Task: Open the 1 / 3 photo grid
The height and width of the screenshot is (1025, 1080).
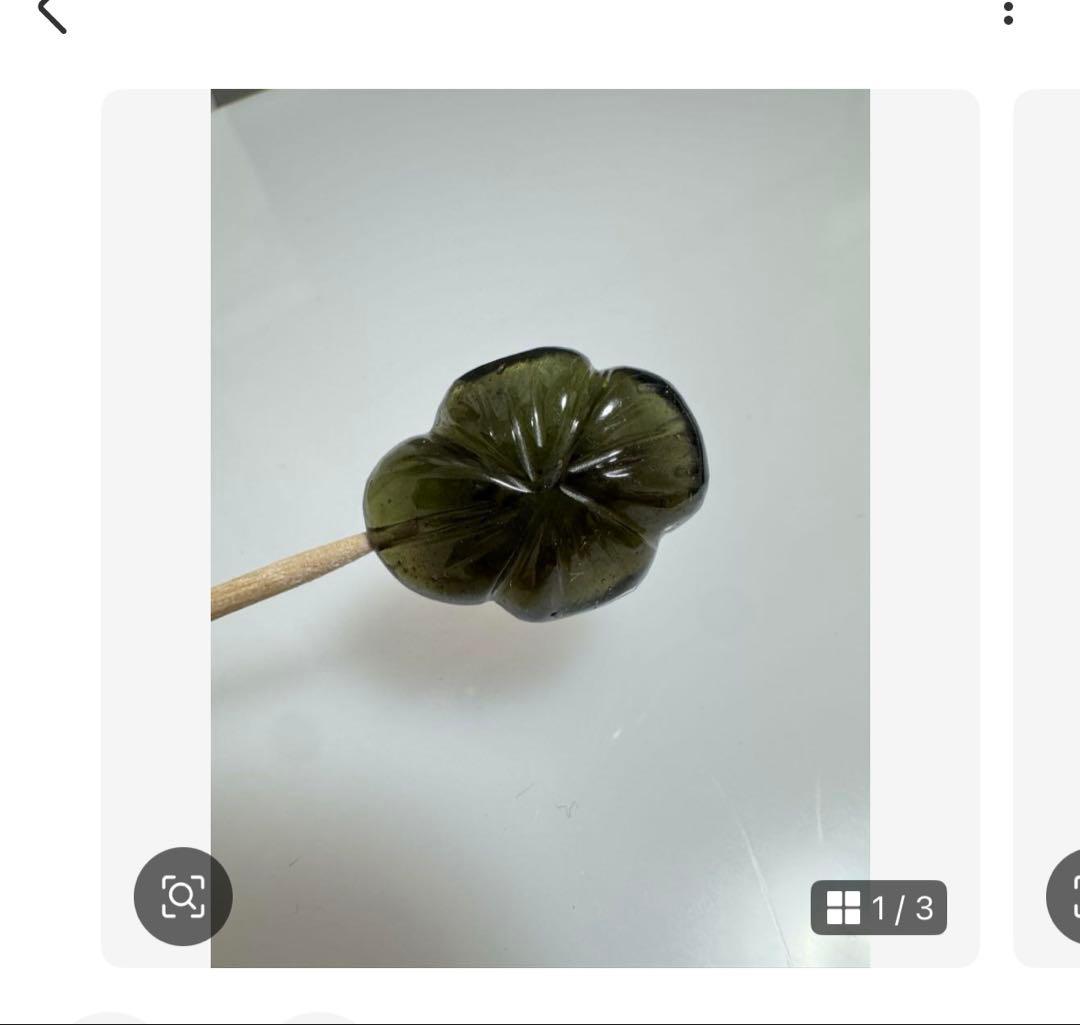Action: [879, 907]
